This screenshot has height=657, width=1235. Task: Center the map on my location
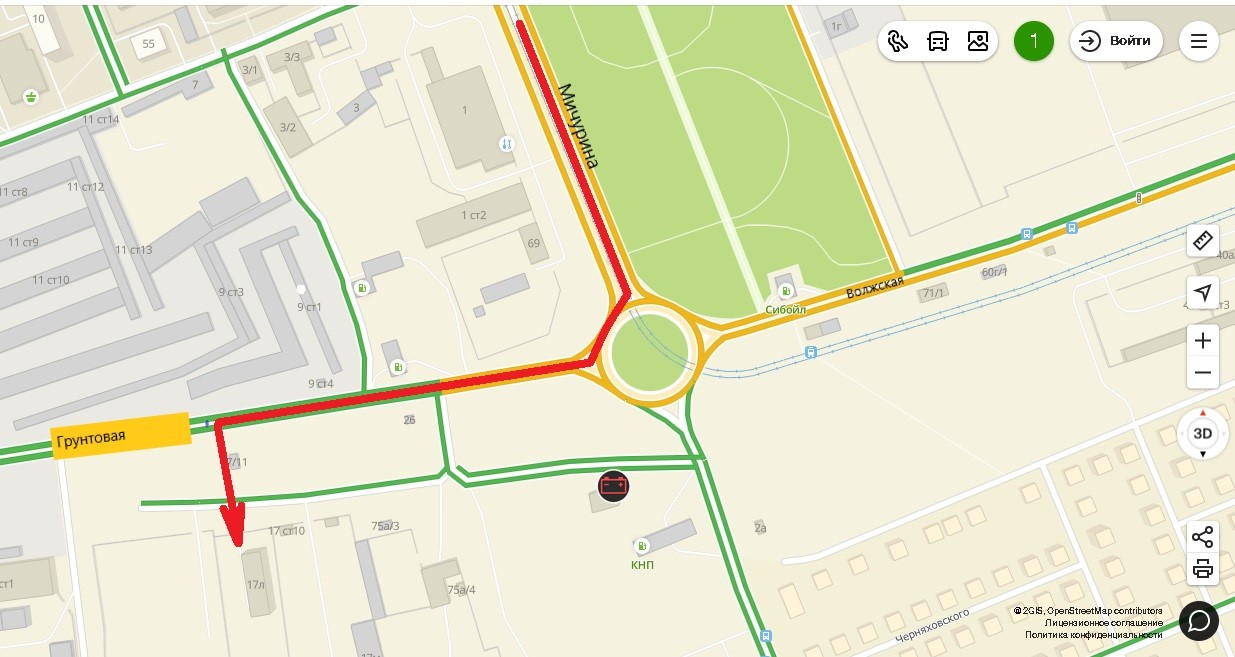[x=1203, y=292]
